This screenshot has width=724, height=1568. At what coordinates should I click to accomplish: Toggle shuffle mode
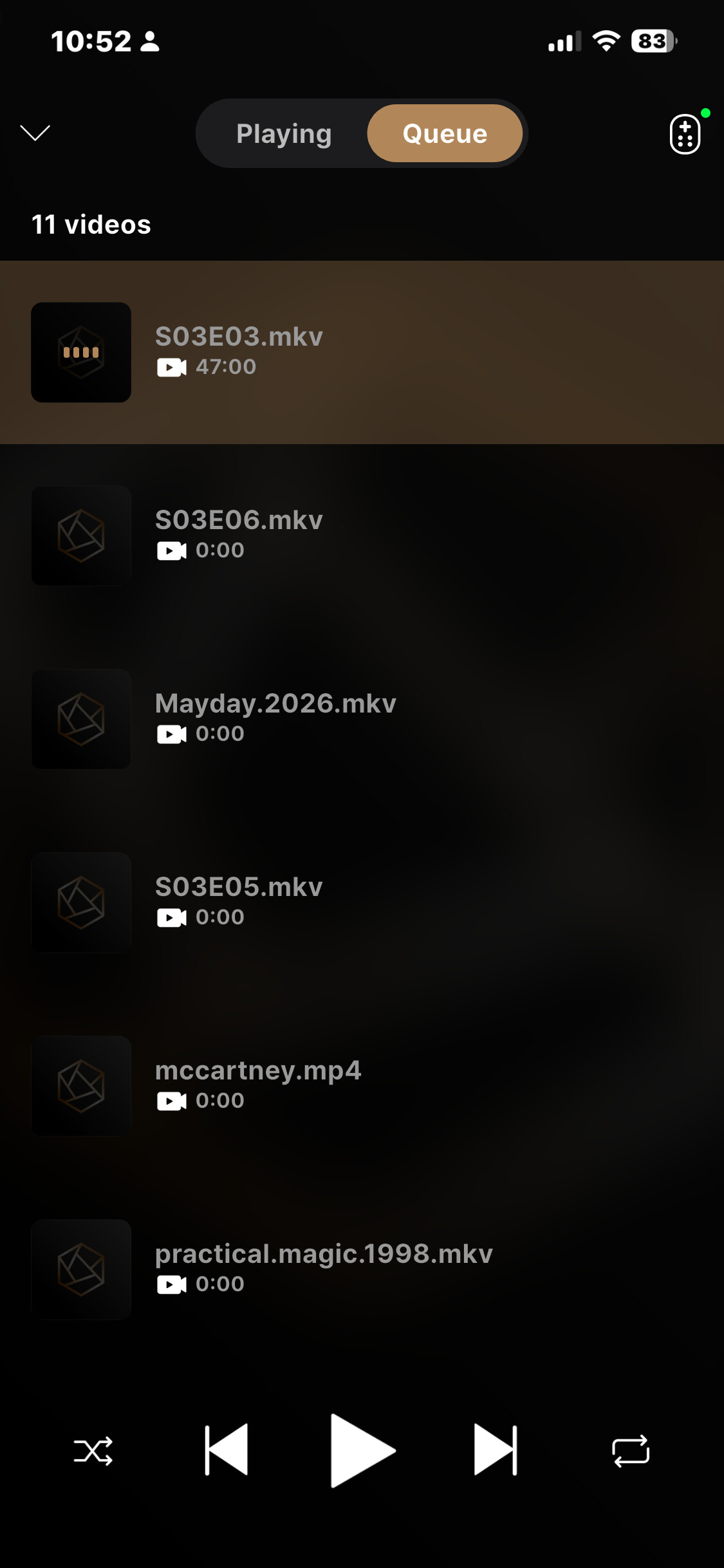[x=93, y=1451]
